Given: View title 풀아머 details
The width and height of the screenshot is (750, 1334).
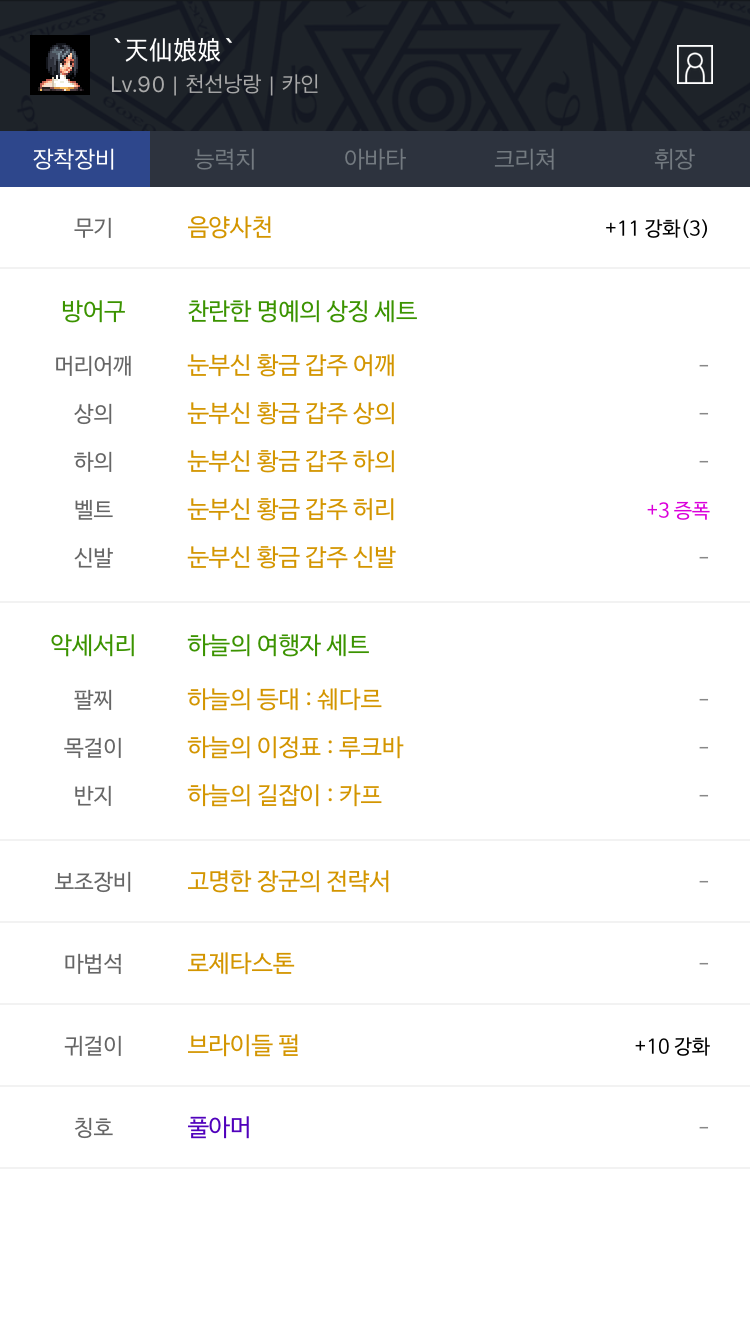Looking at the screenshot, I should 219,1127.
